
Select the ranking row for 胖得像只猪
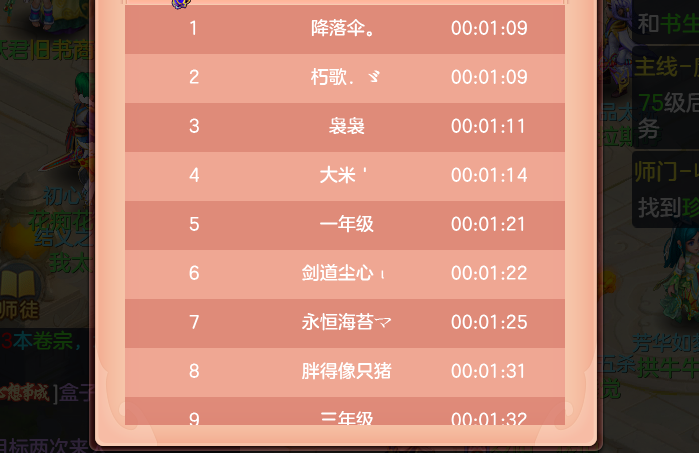[x=344, y=371]
